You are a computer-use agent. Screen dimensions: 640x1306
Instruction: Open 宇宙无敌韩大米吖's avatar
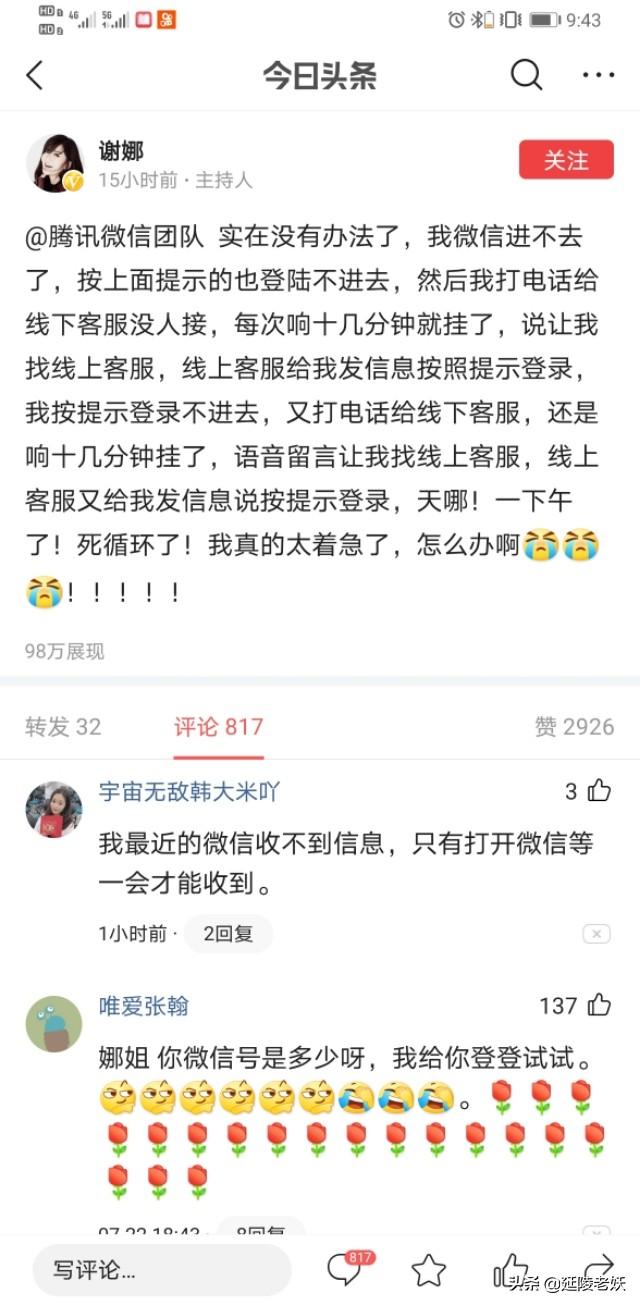54,810
